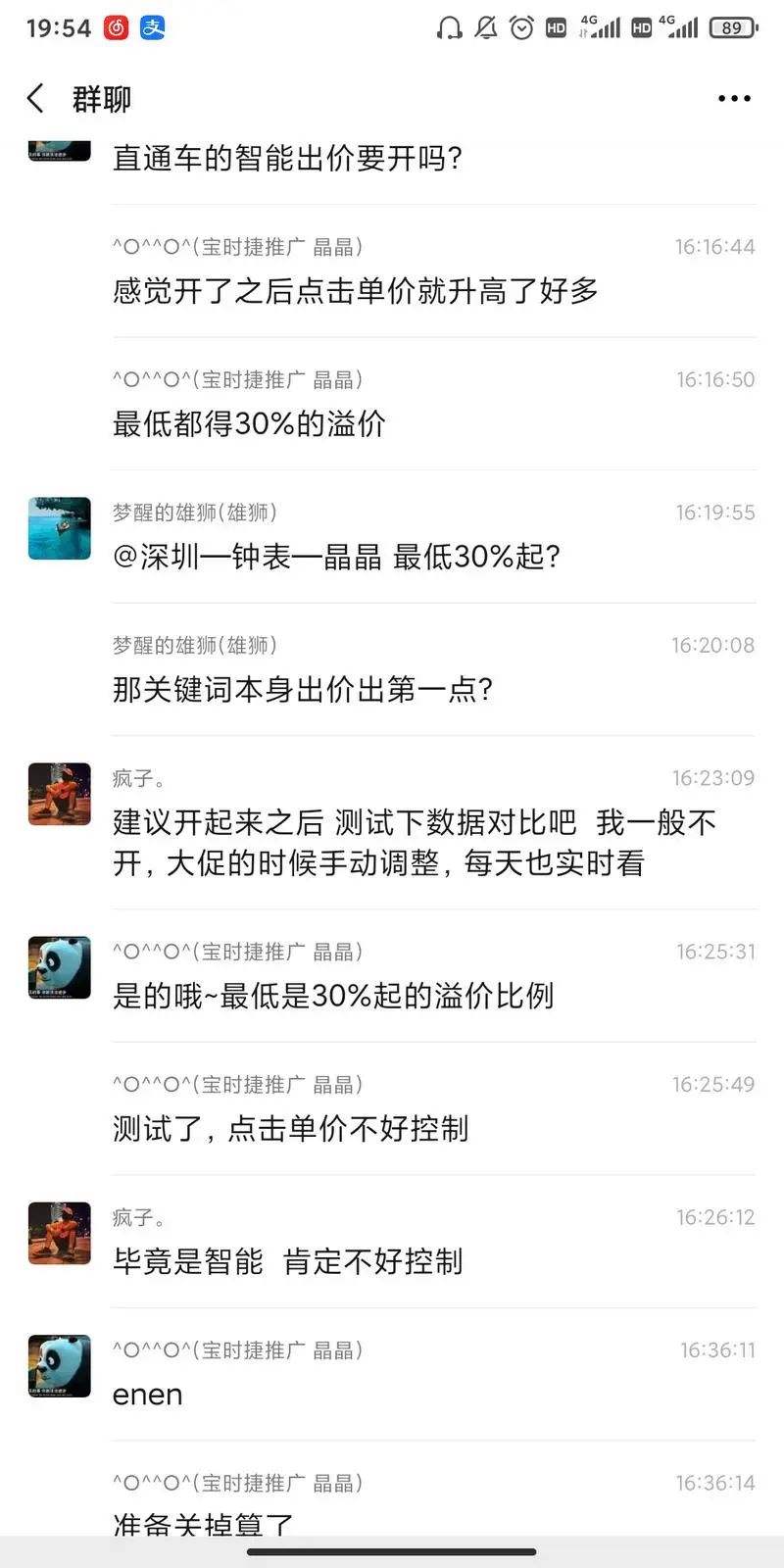Tap the panda avatar next to enen
Viewport: 784px width, 1568px height.
coord(60,1365)
